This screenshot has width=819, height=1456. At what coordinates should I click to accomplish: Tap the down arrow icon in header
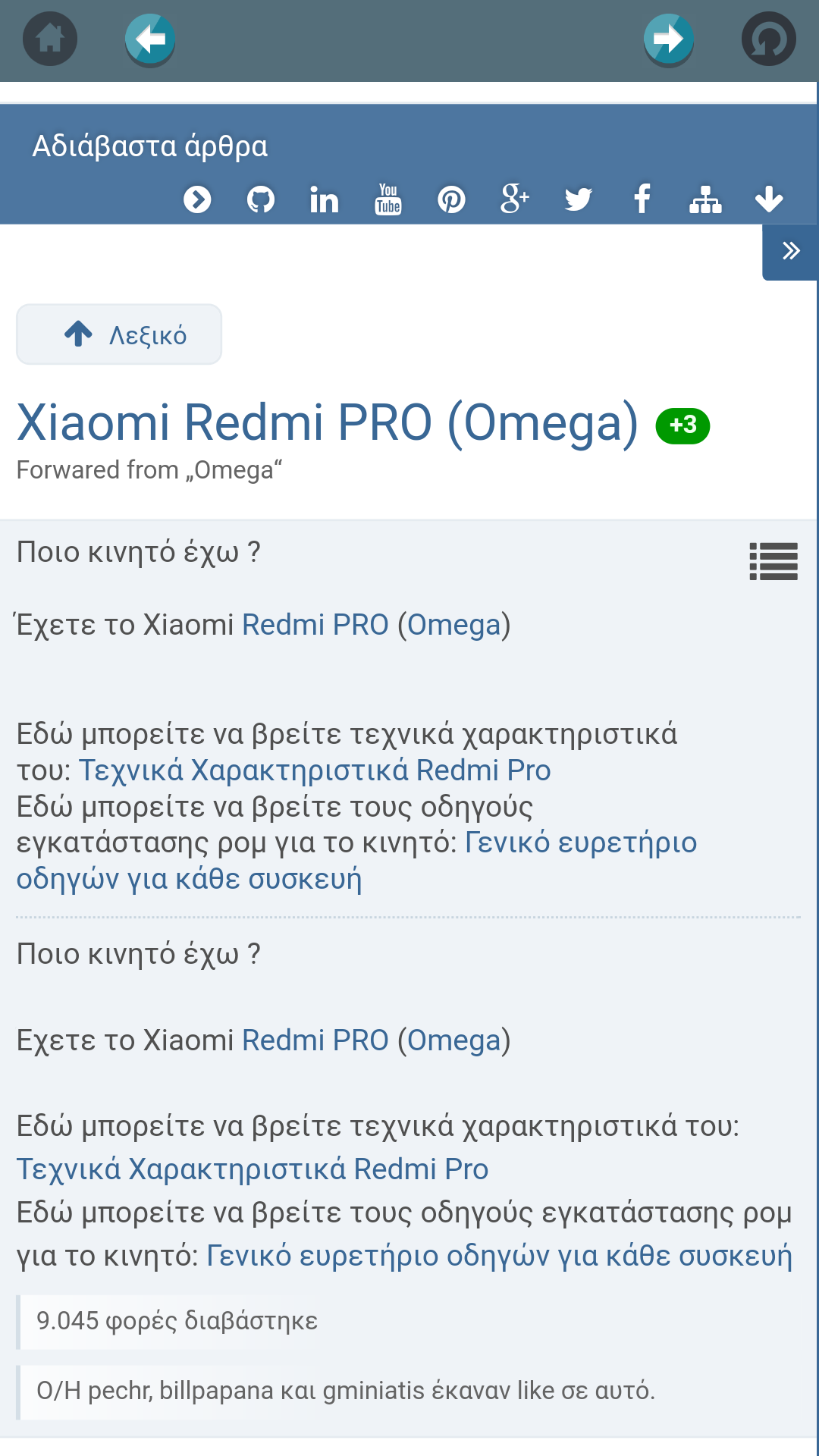point(769,199)
